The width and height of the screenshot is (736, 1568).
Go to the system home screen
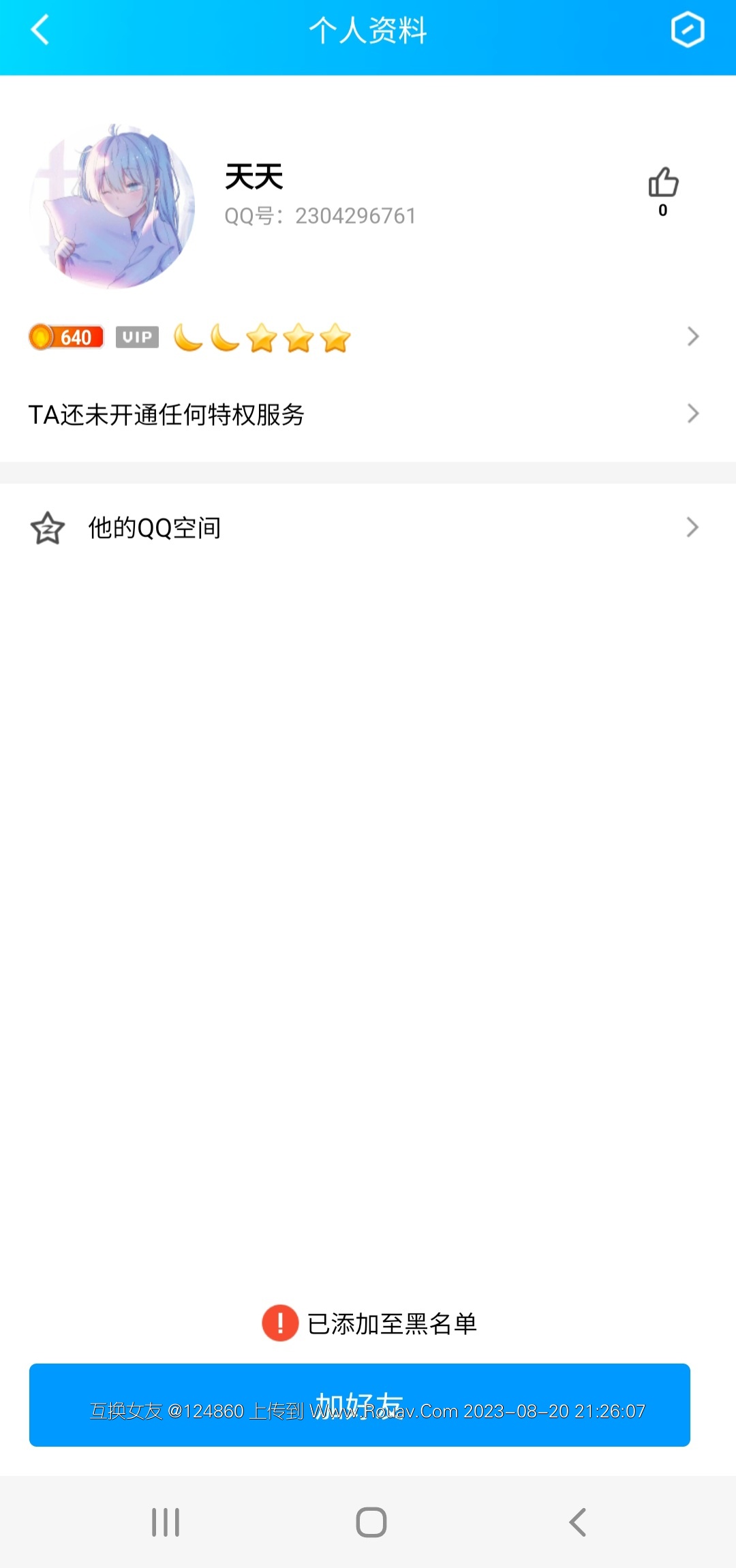click(371, 1522)
